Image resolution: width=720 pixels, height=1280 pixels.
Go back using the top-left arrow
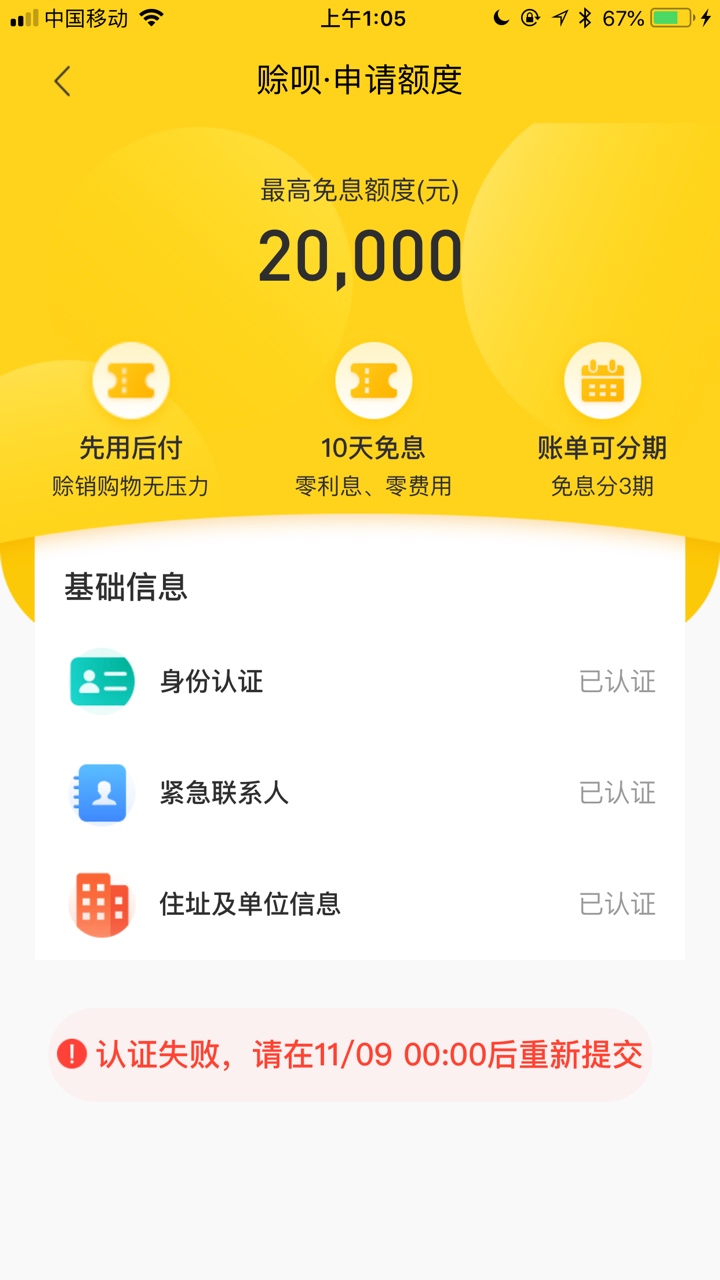62,81
